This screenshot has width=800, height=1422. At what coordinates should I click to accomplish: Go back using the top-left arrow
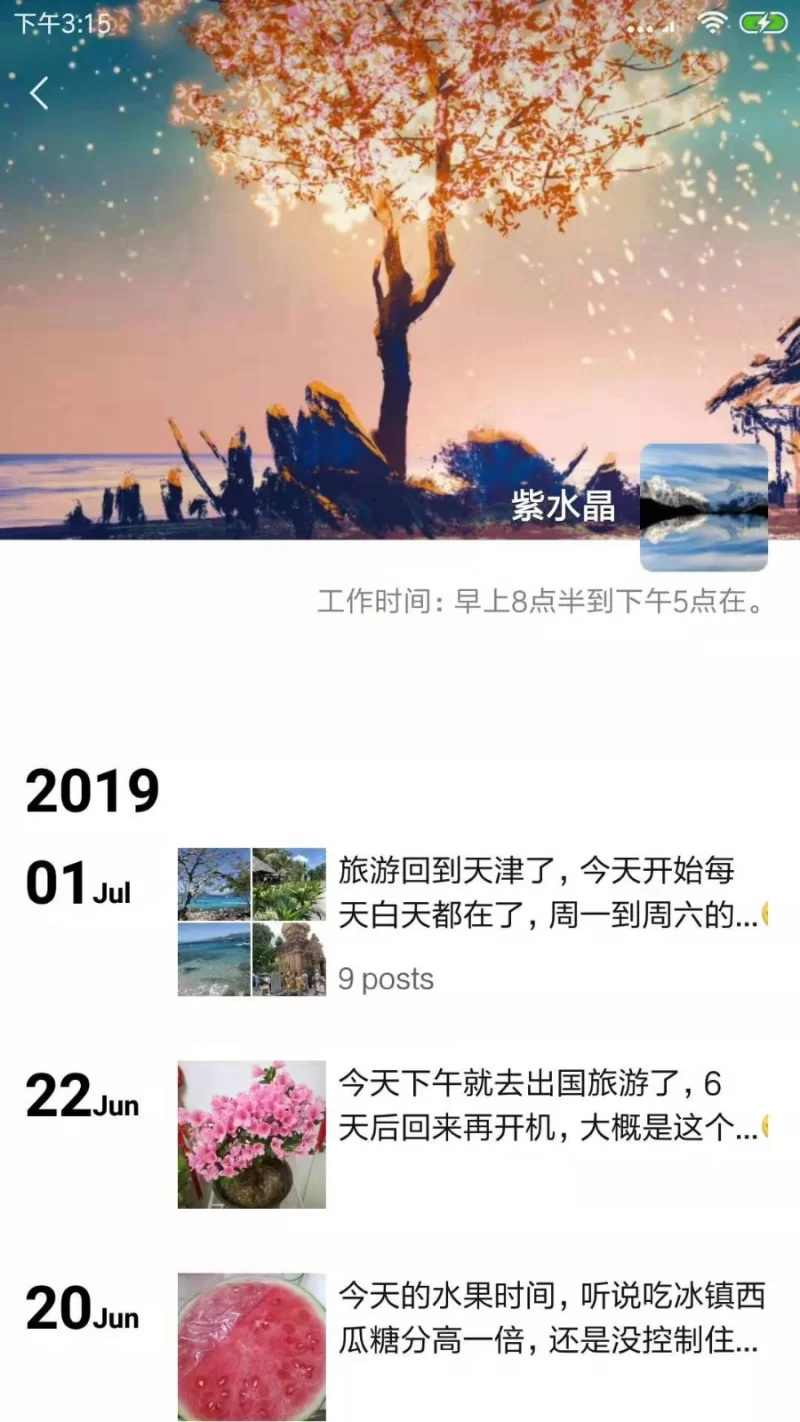point(39,94)
